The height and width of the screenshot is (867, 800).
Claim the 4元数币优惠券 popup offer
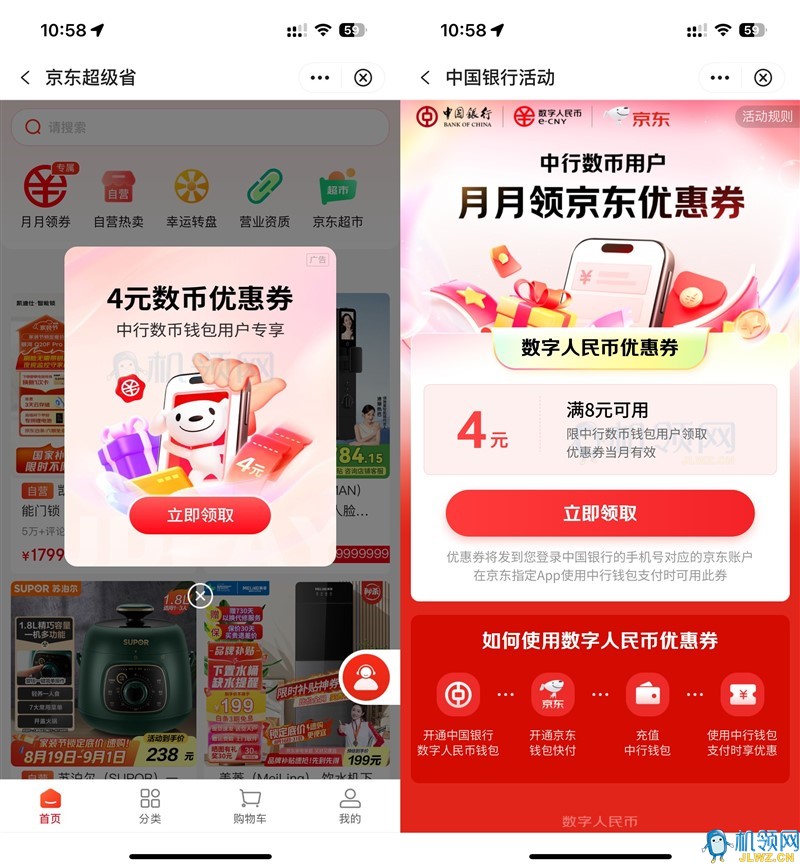pos(200,515)
